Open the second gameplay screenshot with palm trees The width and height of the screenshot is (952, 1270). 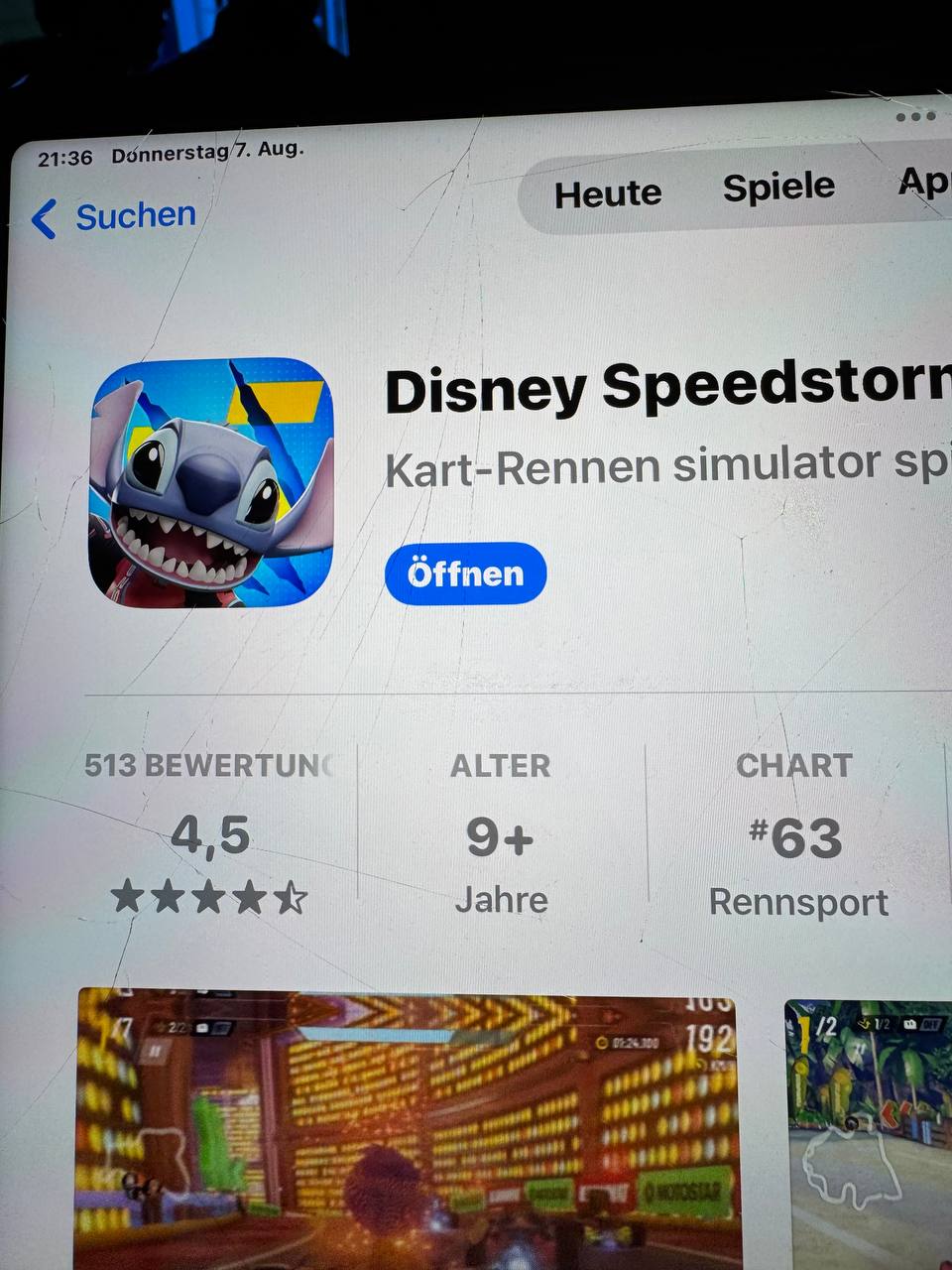click(x=869, y=1134)
